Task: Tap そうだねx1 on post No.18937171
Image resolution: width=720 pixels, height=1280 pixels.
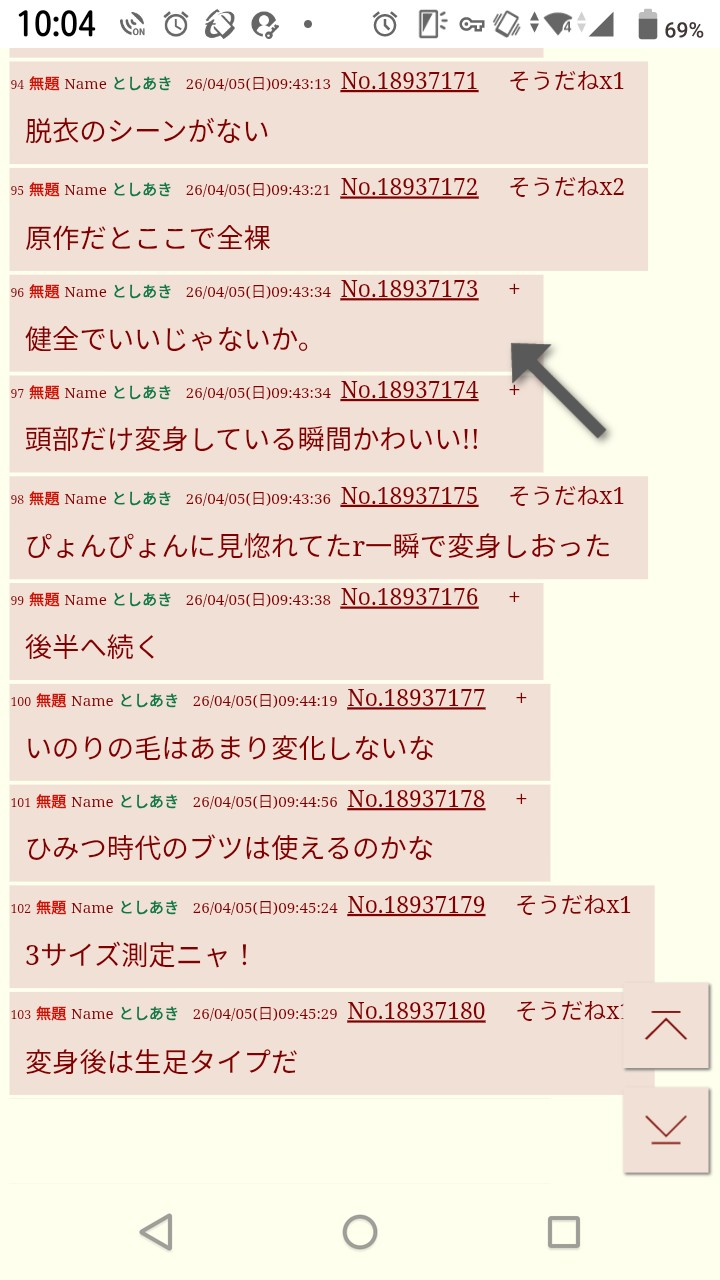Action: (566, 81)
